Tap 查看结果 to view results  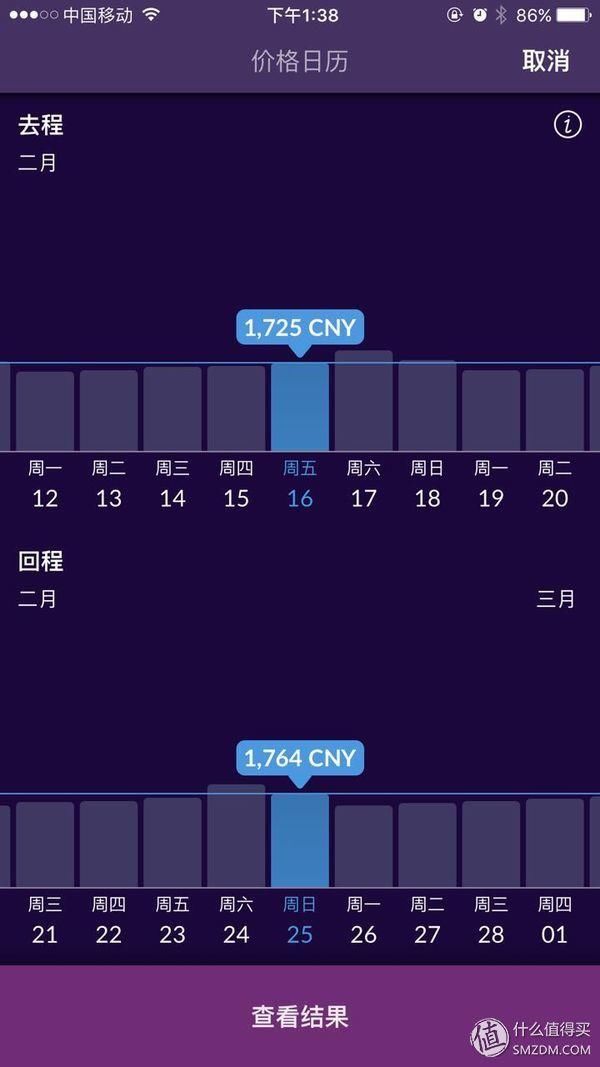[300, 1016]
